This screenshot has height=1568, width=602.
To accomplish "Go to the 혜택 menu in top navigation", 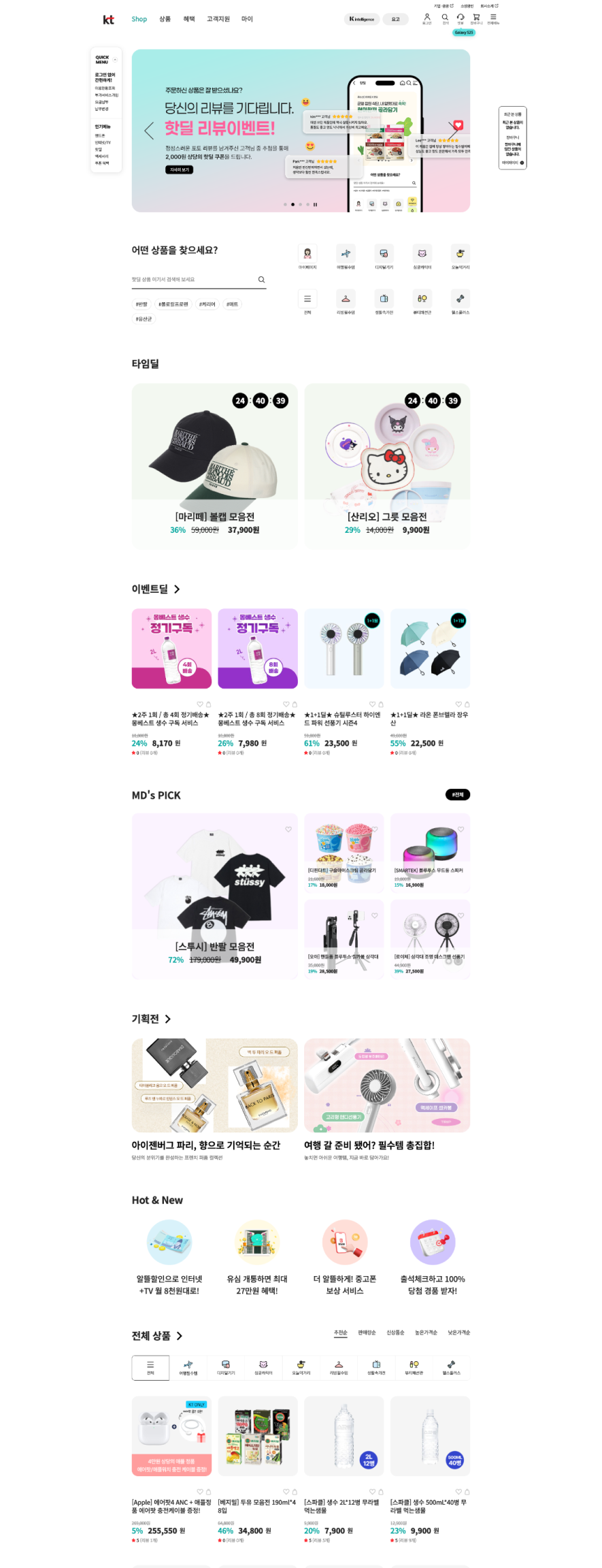I will click(x=189, y=19).
